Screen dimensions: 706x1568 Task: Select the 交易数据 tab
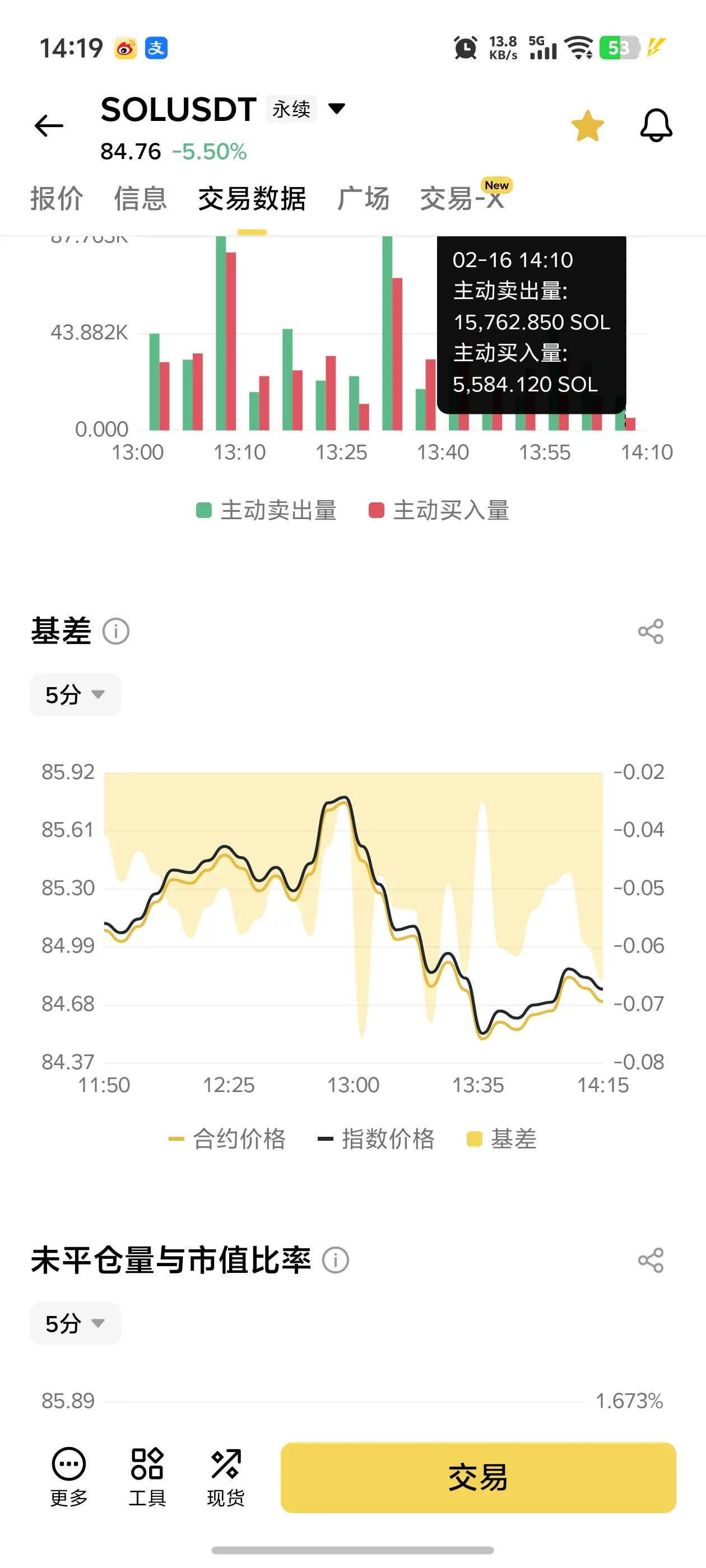tap(252, 198)
